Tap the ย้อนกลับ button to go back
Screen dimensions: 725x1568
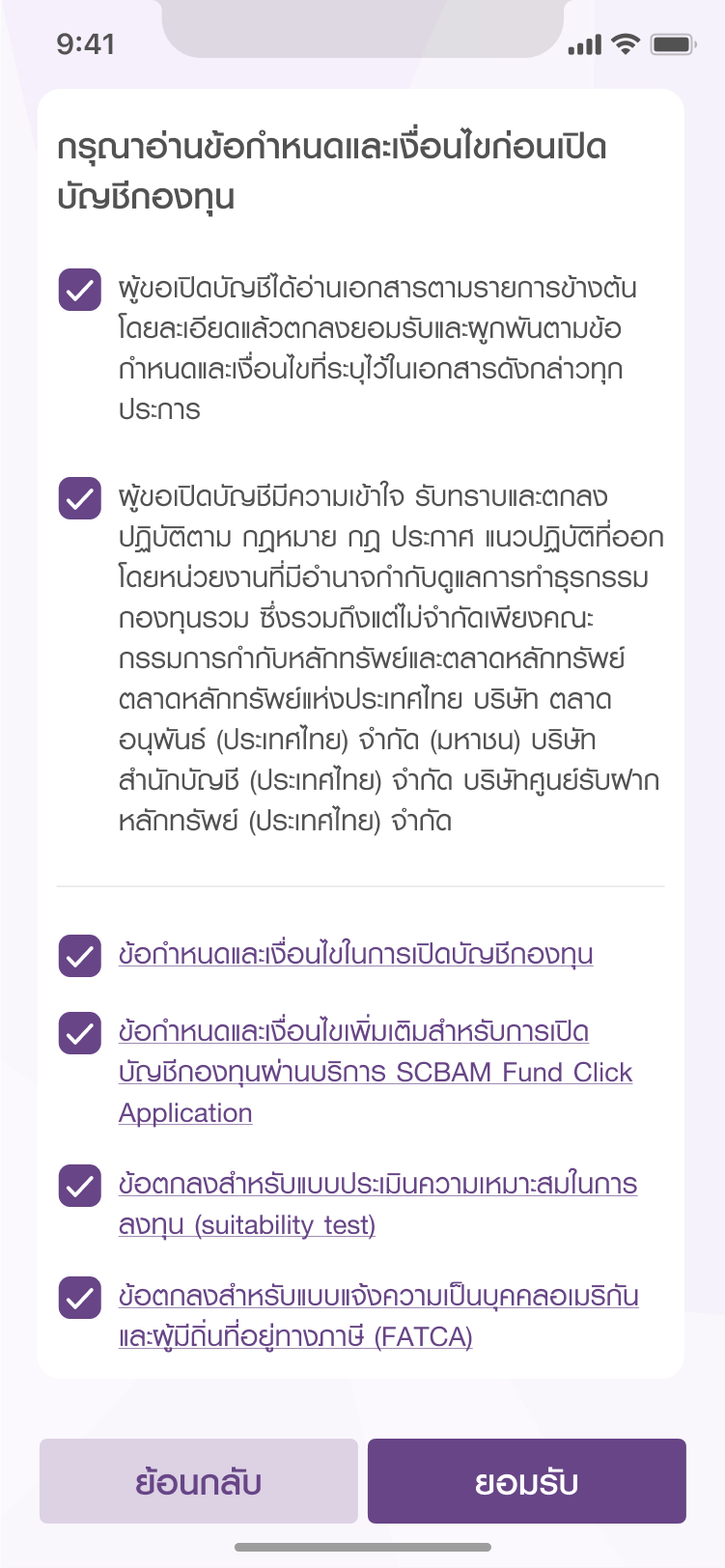tap(199, 1481)
